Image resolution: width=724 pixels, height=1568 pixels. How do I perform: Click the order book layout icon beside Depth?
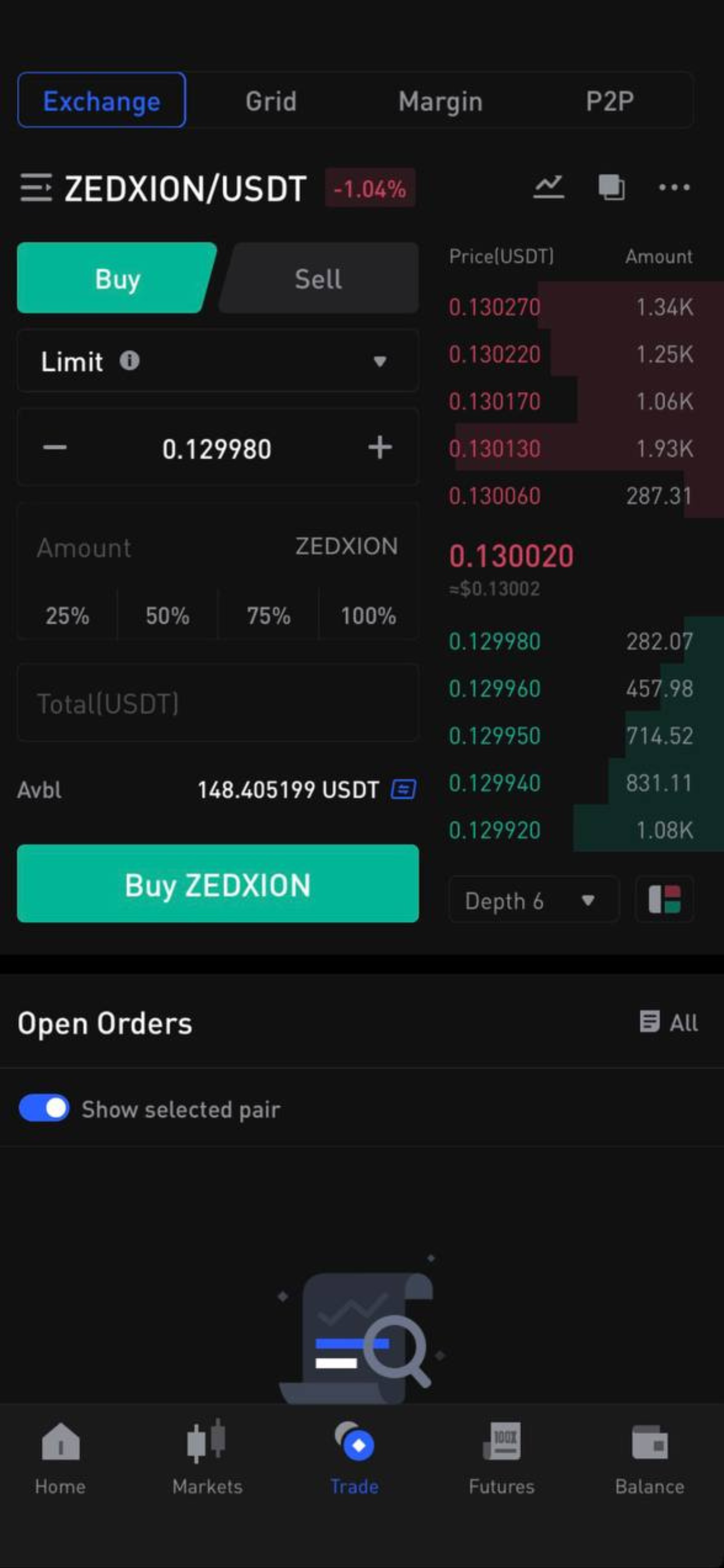(664, 900)
